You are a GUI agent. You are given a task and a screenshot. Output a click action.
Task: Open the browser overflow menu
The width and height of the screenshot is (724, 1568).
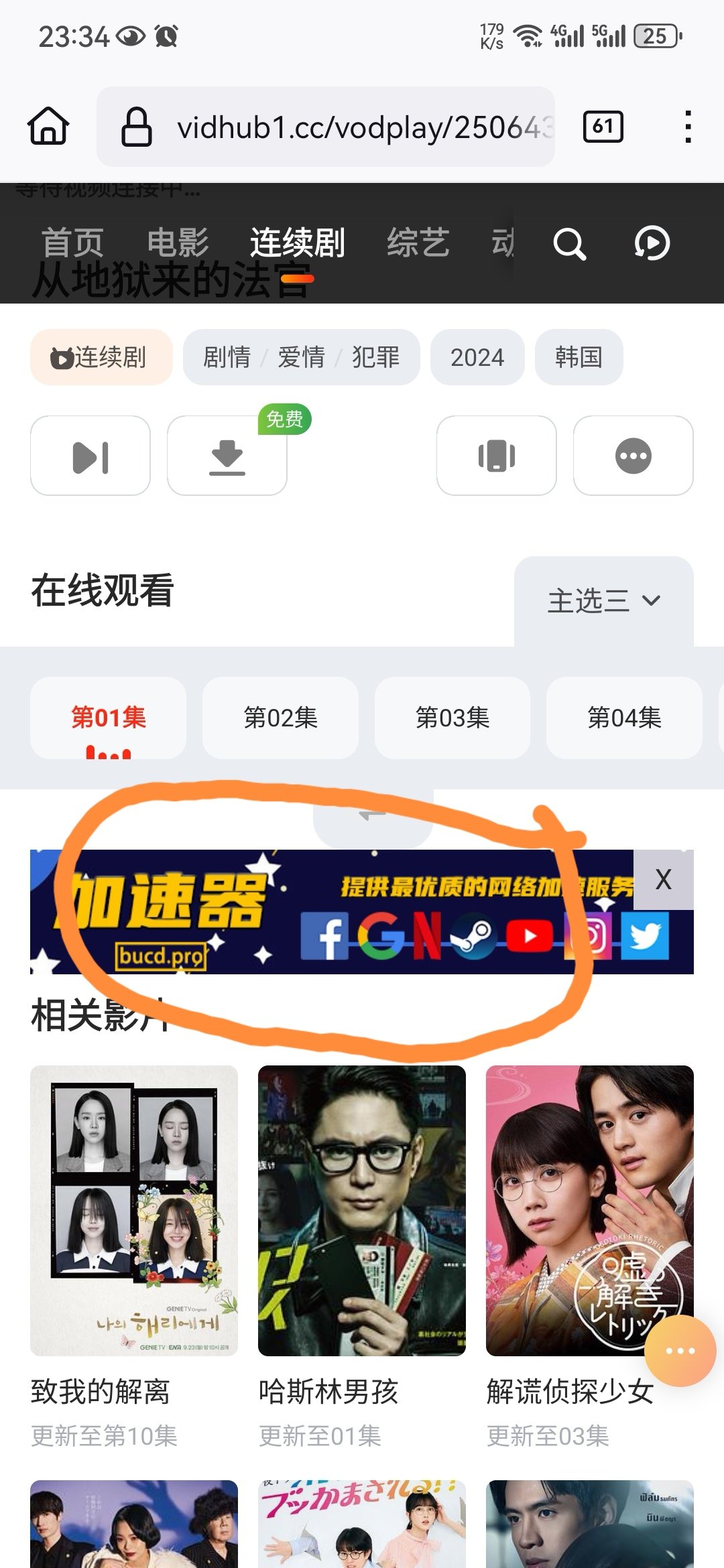tap(688, 126)
